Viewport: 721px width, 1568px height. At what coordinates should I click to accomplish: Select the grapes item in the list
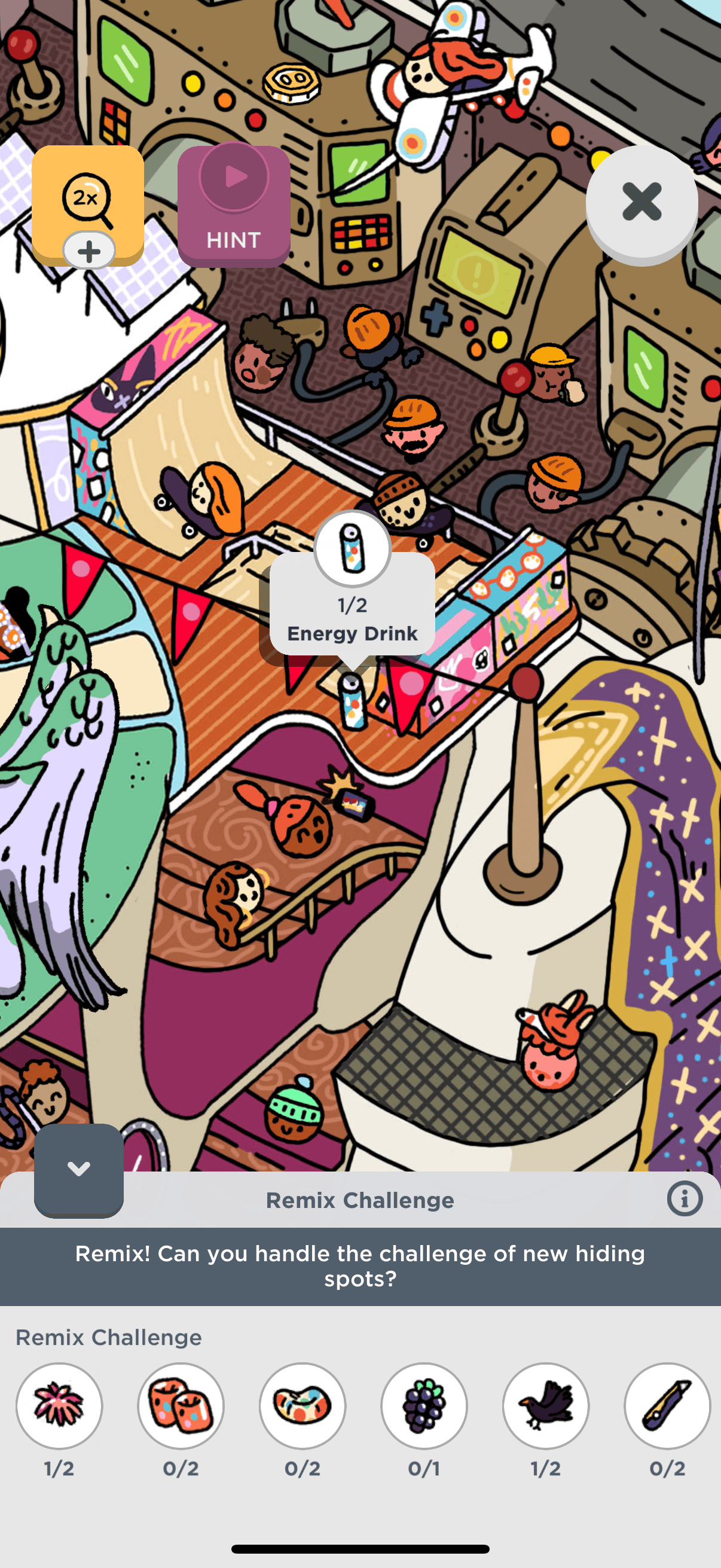coord(424,1405)
